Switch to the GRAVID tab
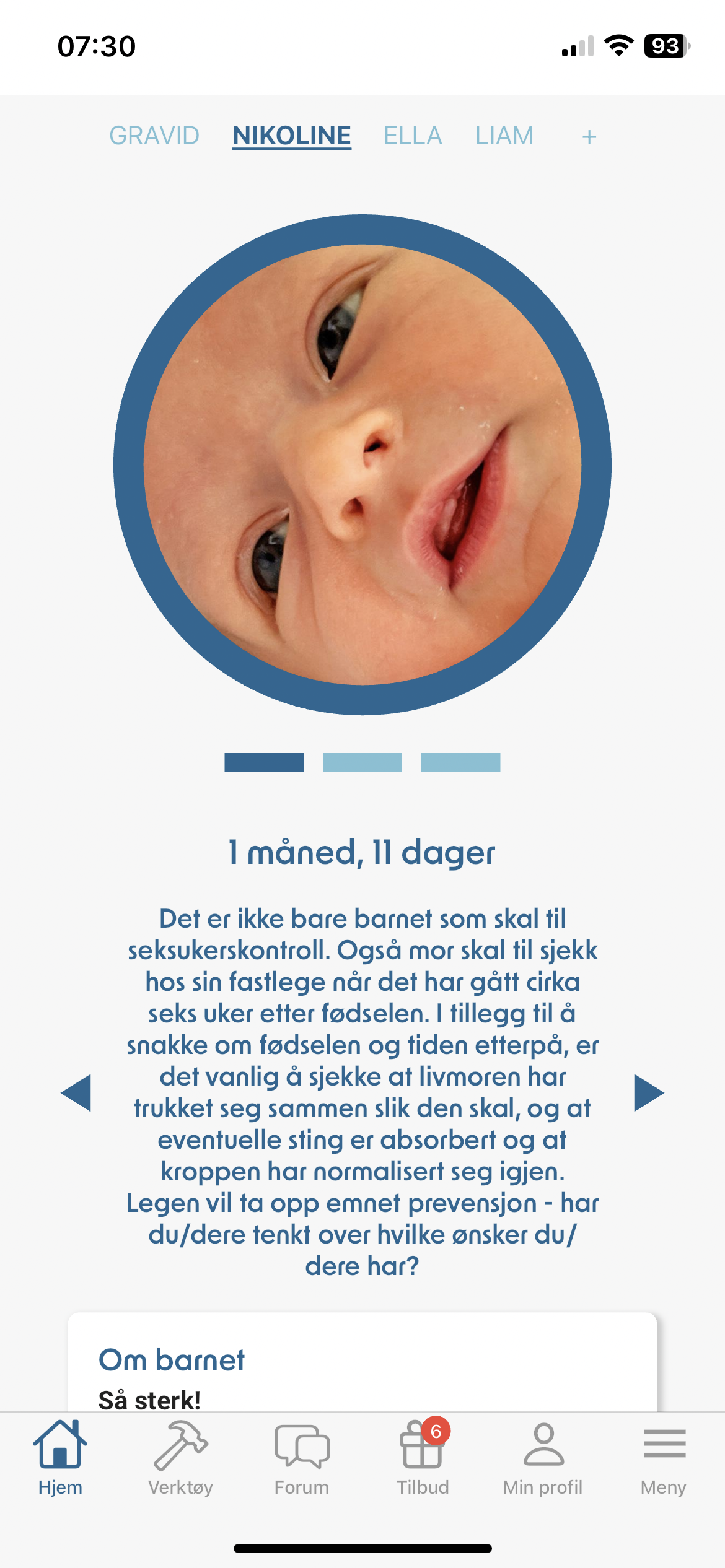725x1568 pixels. click(154, 136)
